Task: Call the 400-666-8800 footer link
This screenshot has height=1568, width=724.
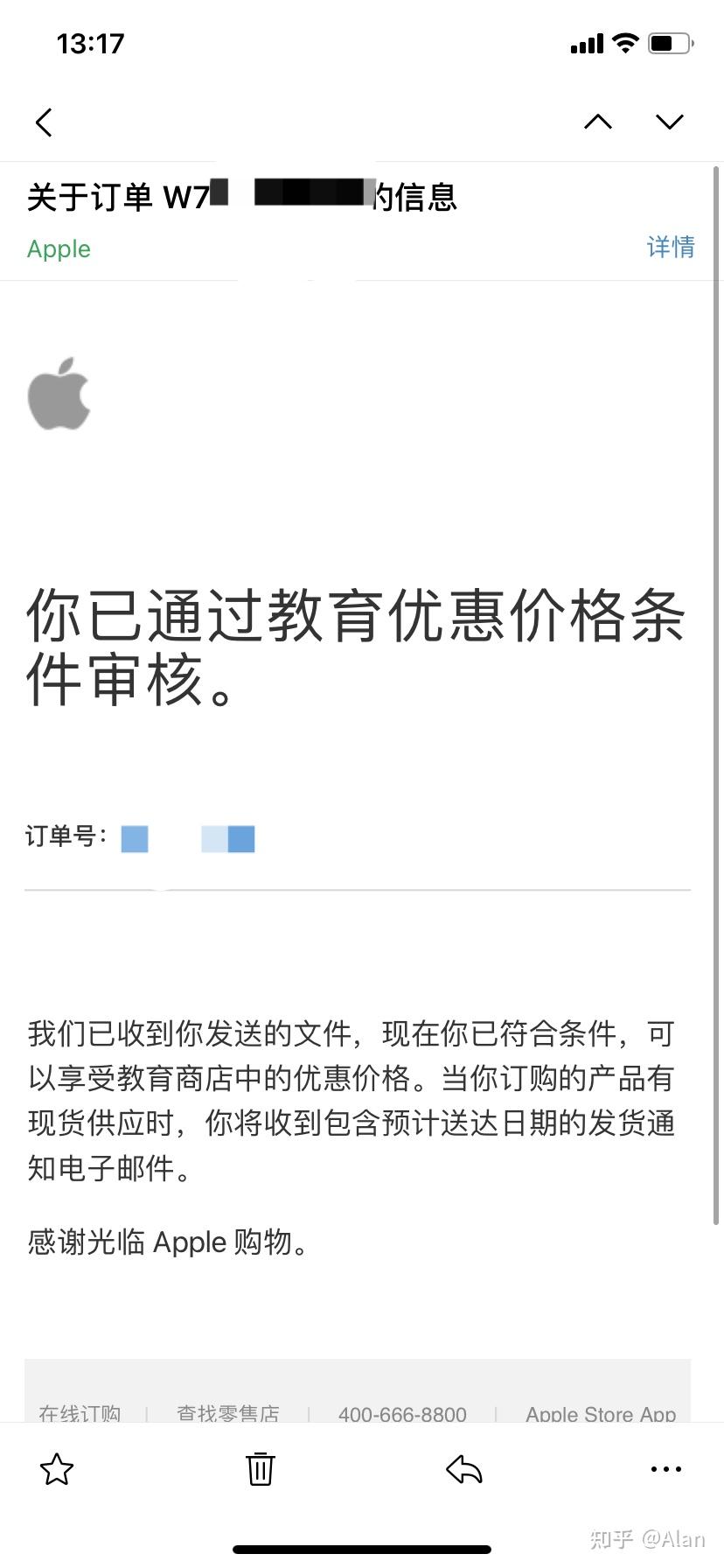Action: 402,1413
